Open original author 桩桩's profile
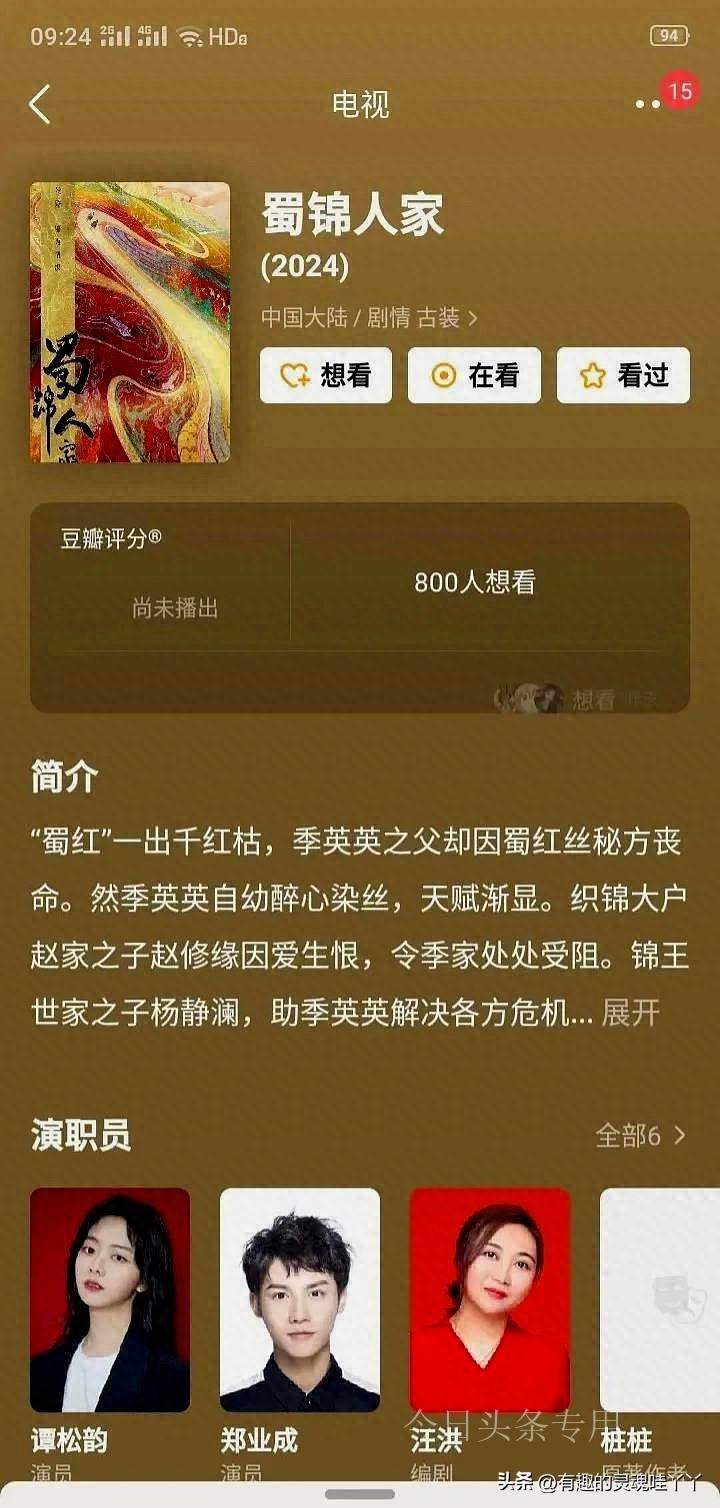 pyautogui.click(x=660, y=1300)
